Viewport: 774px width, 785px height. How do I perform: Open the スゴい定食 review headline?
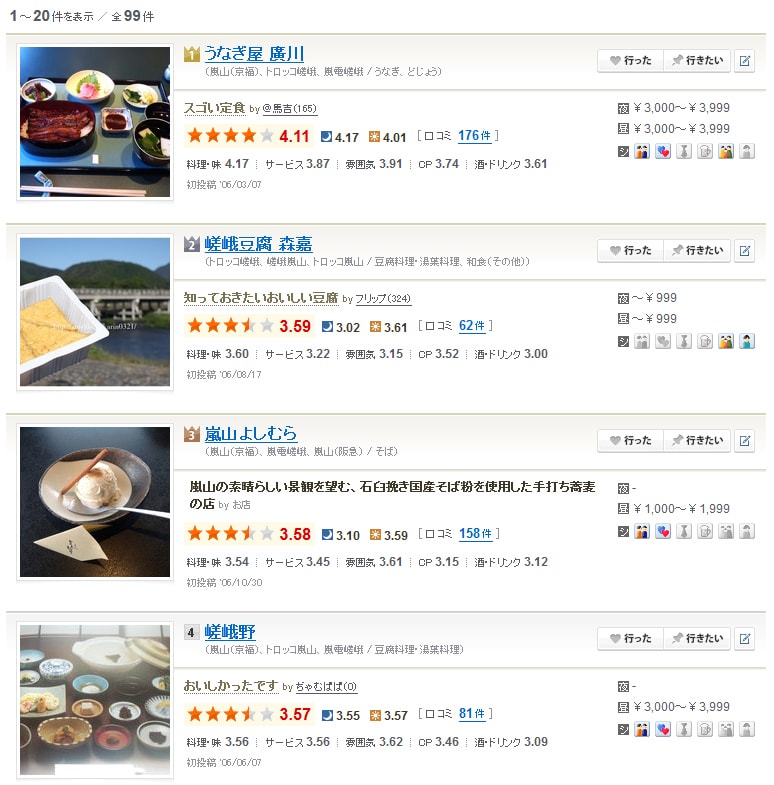[214, 108]
